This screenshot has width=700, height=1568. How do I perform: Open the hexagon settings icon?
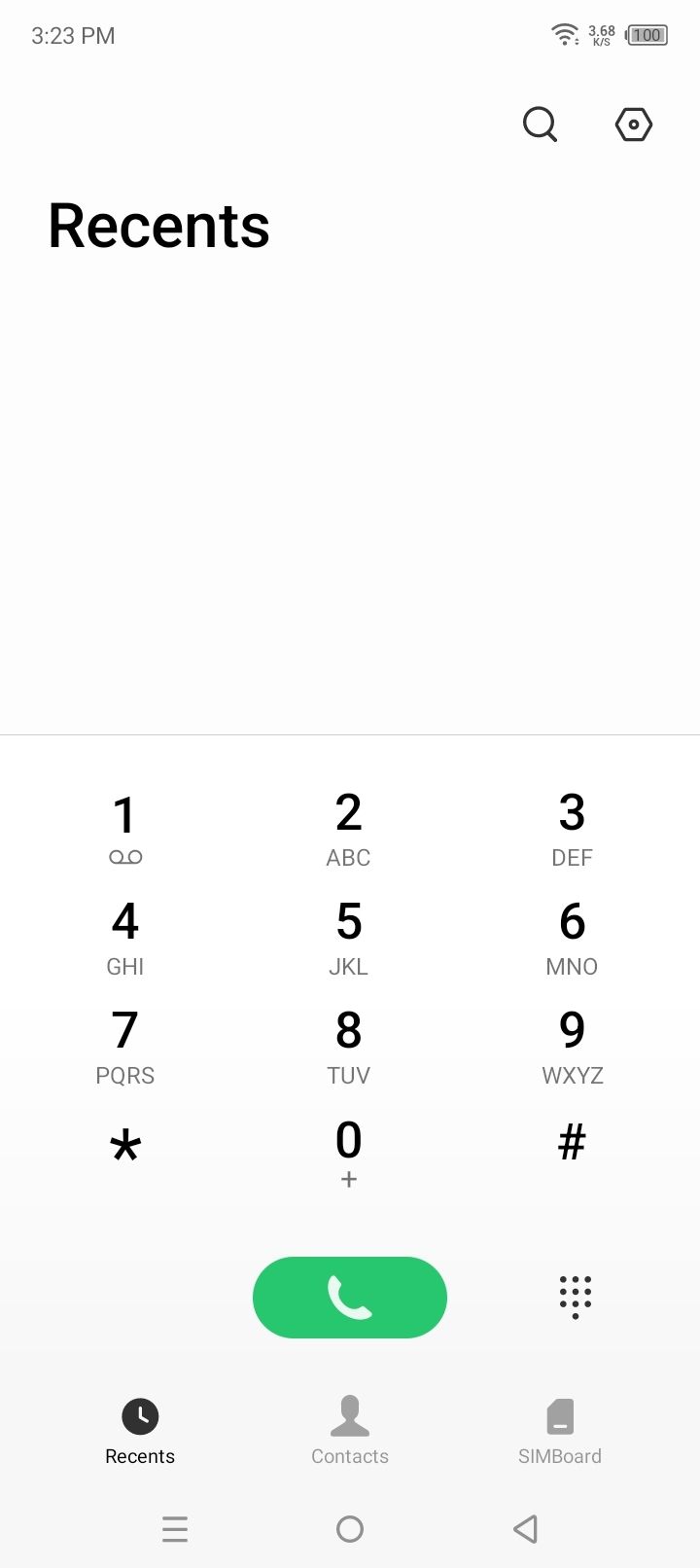coord(634,125)
